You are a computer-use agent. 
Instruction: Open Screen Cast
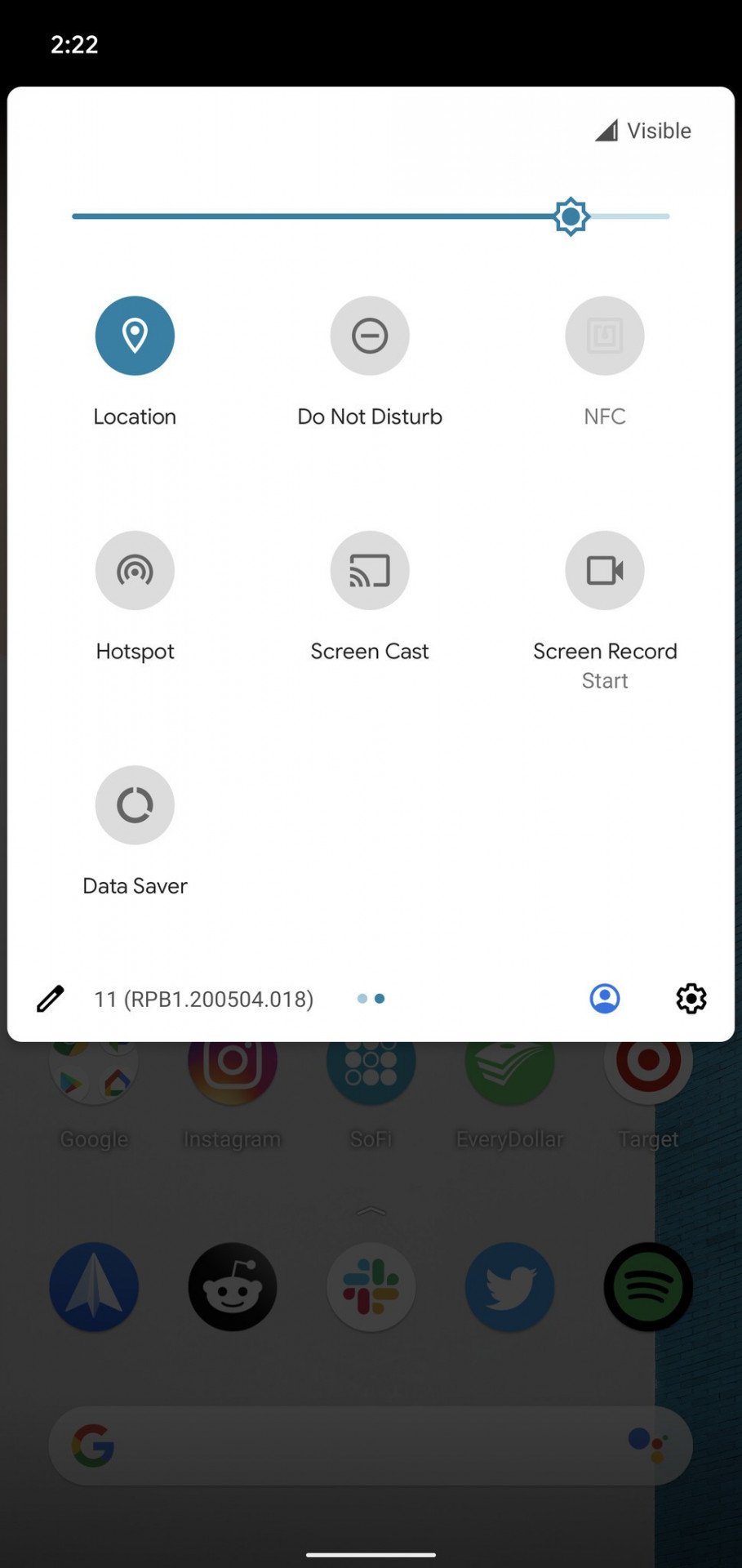pos(370,570)
